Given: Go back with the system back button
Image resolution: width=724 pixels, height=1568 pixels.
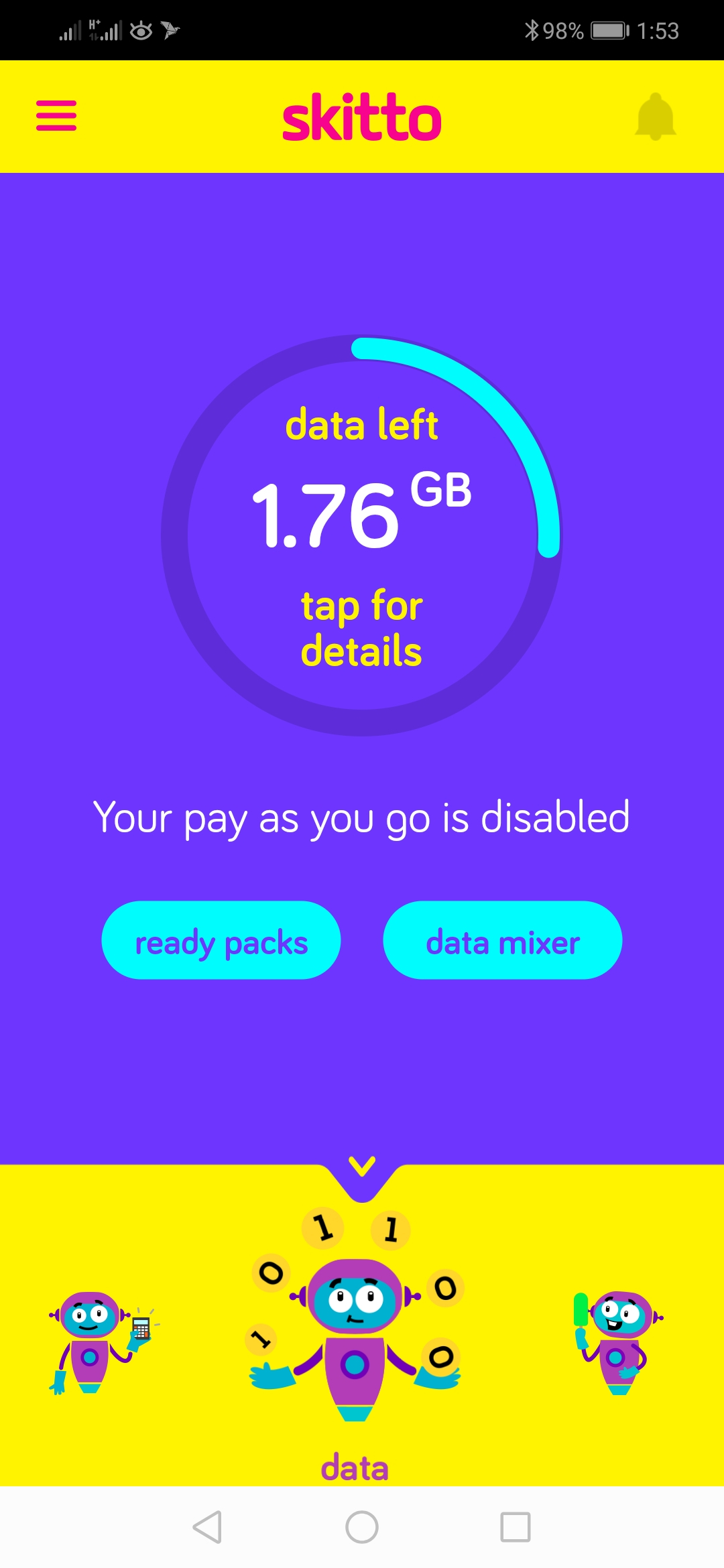Looking at the screenshot, I should tap(207, 1527).
